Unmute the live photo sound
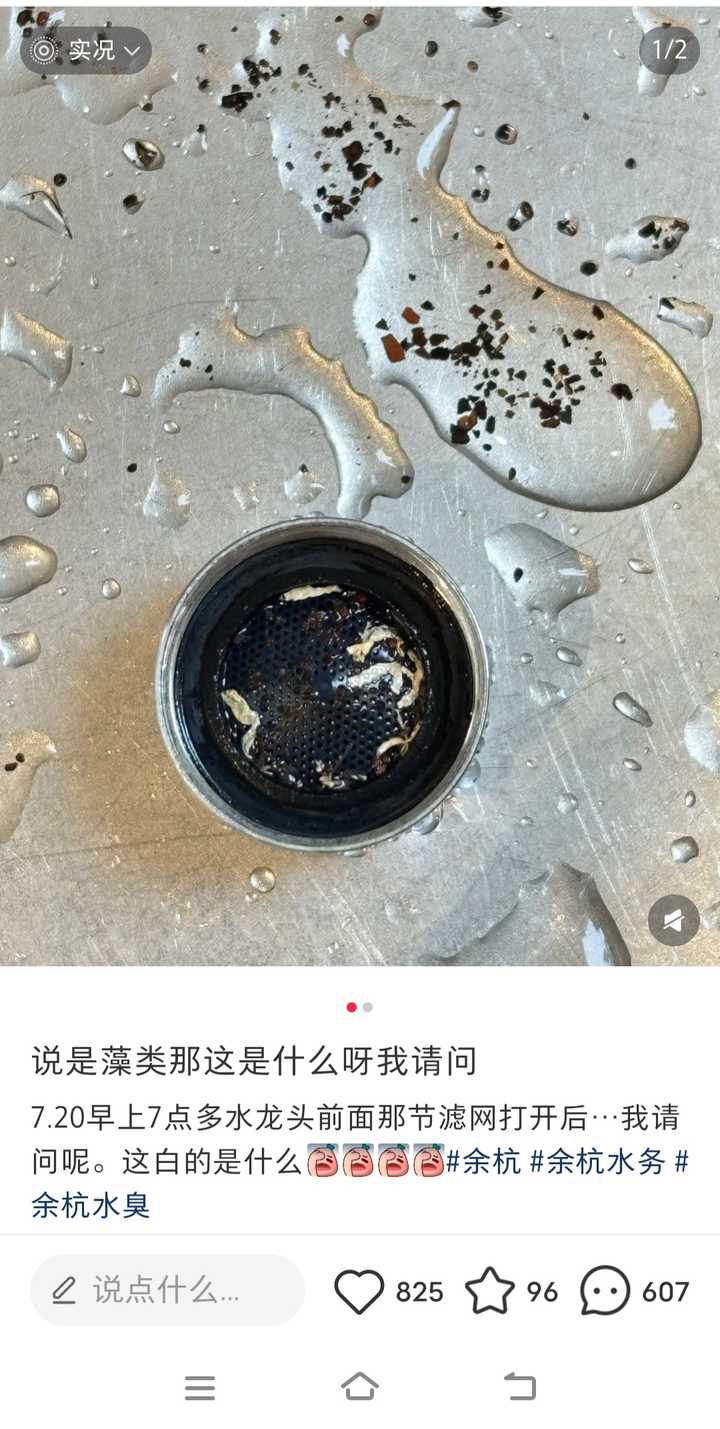The height and width of the screenshot is (1429, 720). click(x=673, y=920)
